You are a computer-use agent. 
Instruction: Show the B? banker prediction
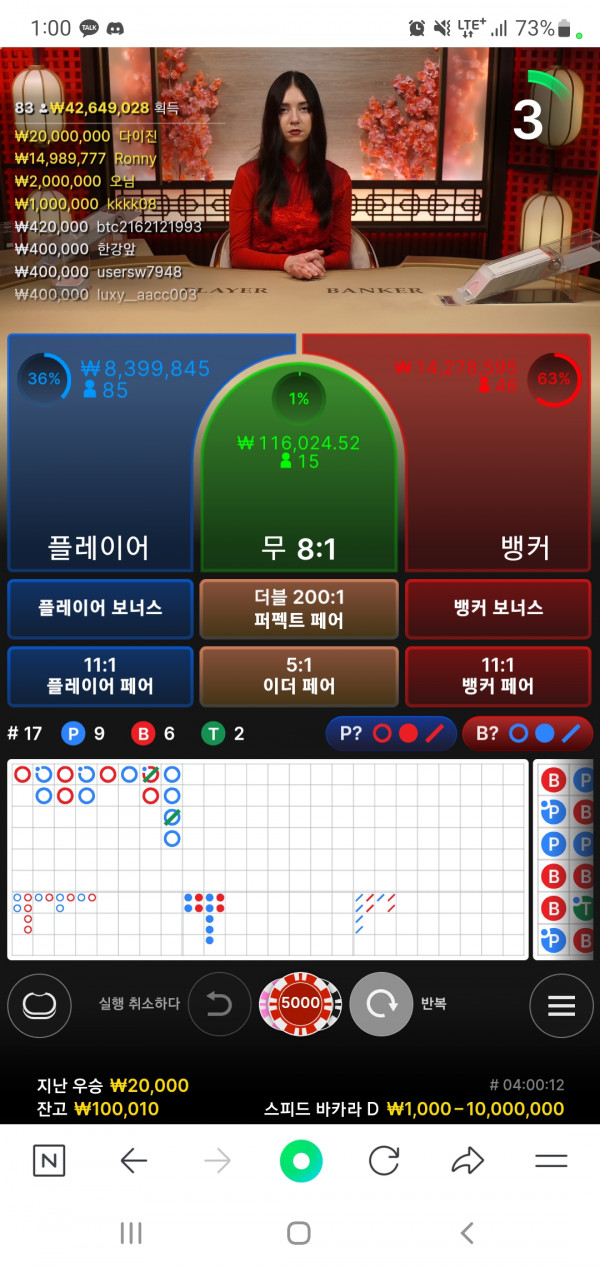point(527,733)
